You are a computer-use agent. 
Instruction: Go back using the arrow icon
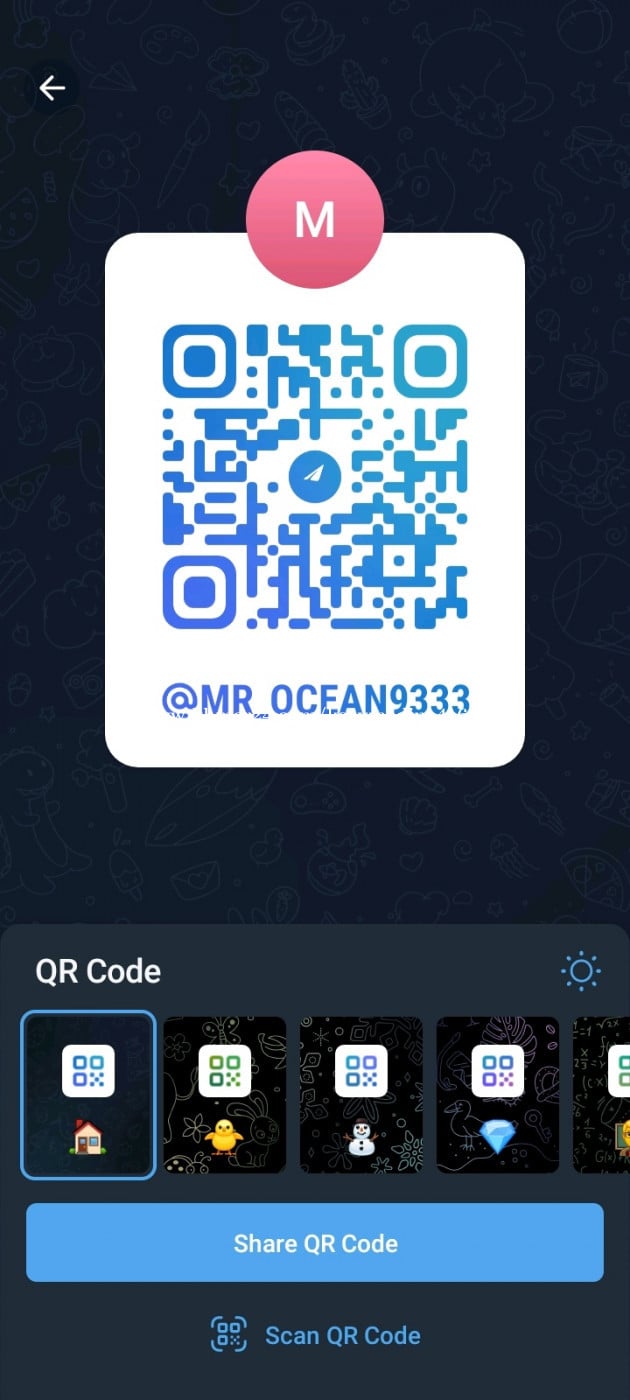(52, 89)
